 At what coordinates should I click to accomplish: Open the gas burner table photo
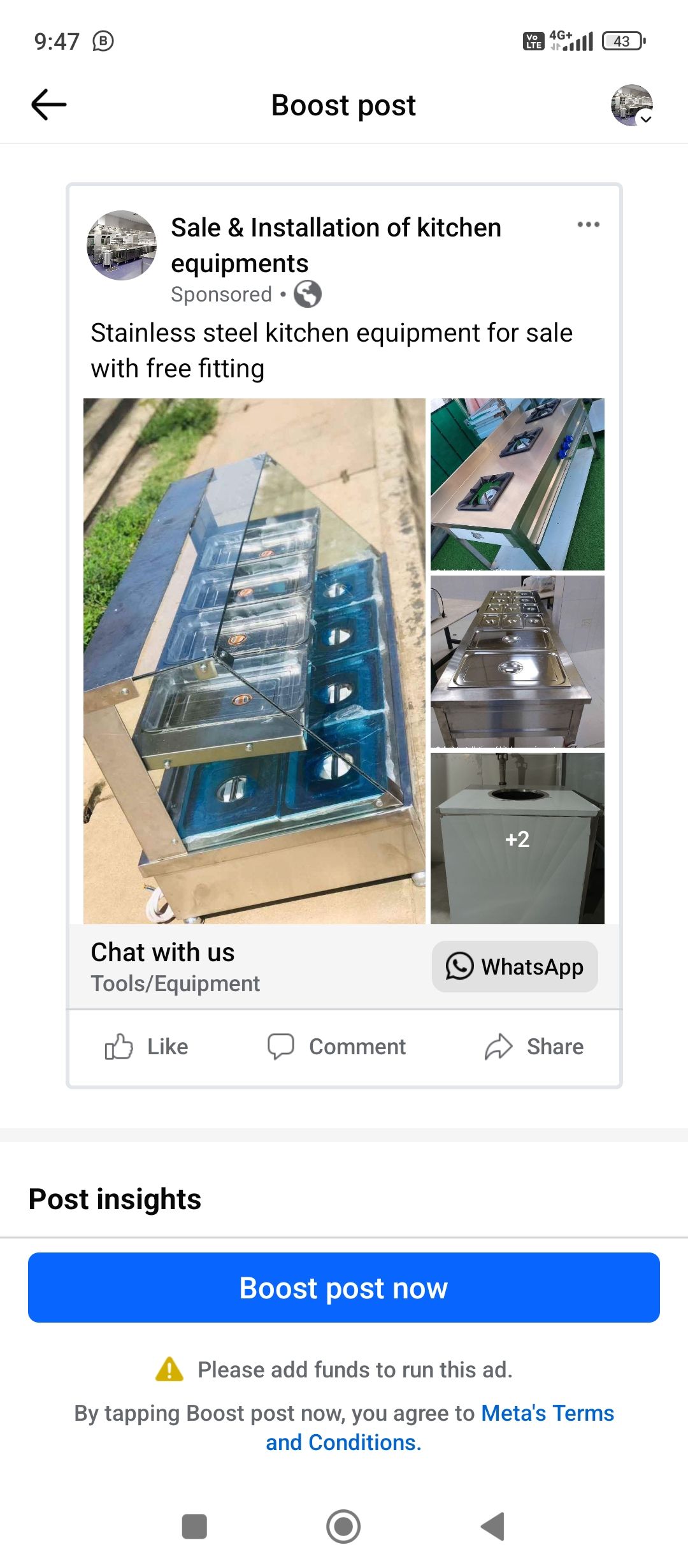click(x=517, y=484)
